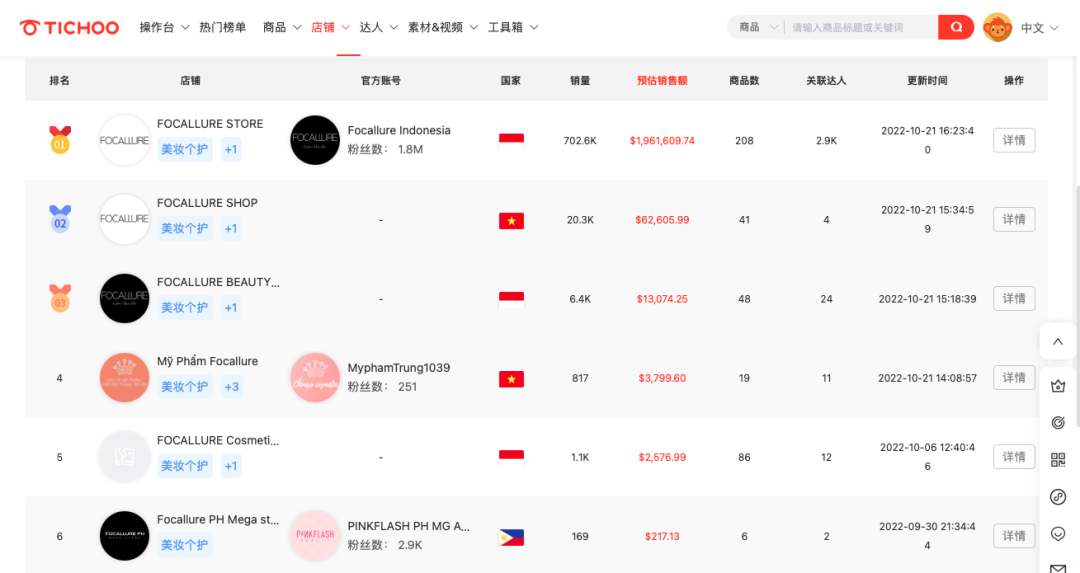This screenshot has width=1080, height=573.
Task: Expand the 达人 menu
Action: (x=378, y=27)
